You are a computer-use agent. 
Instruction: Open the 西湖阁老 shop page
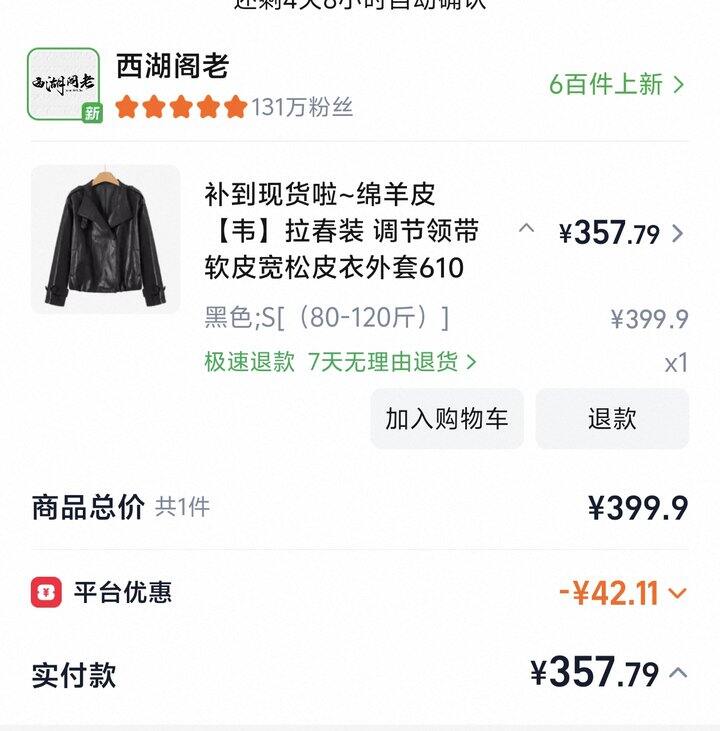pos(172,66)
